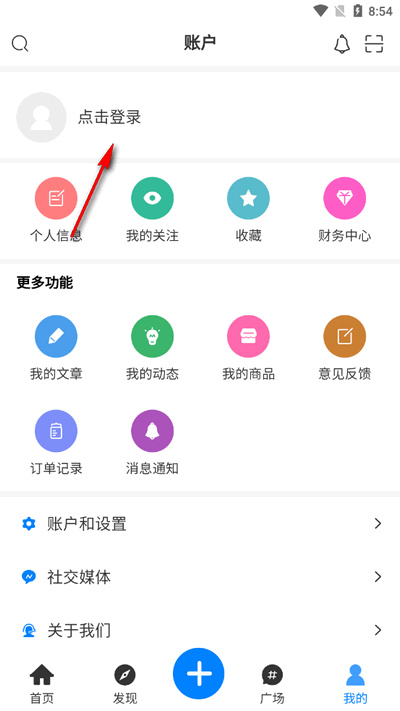This screenshot has height=711, width=400.
Task: Open 消息通知
Action: tap(152, 442)
